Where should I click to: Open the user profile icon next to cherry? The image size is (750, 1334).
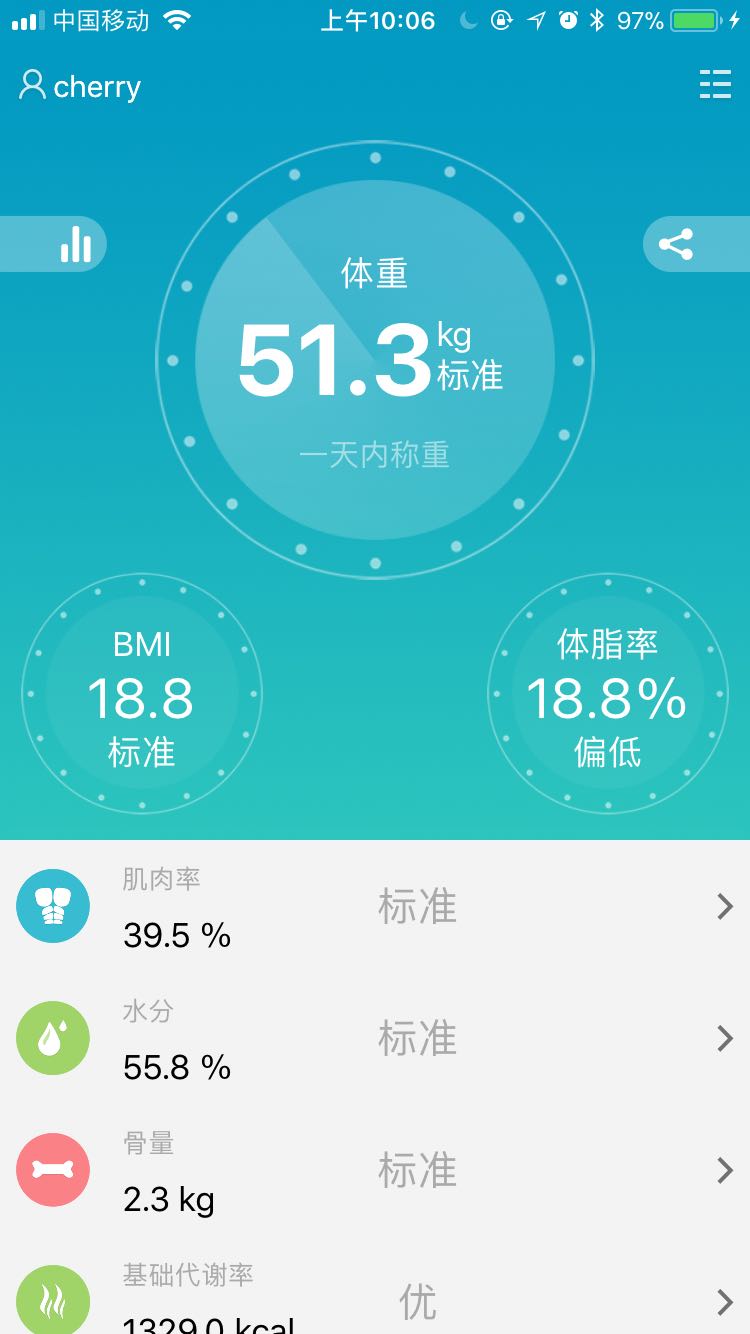pyautogui.click(x=30, y=87)
